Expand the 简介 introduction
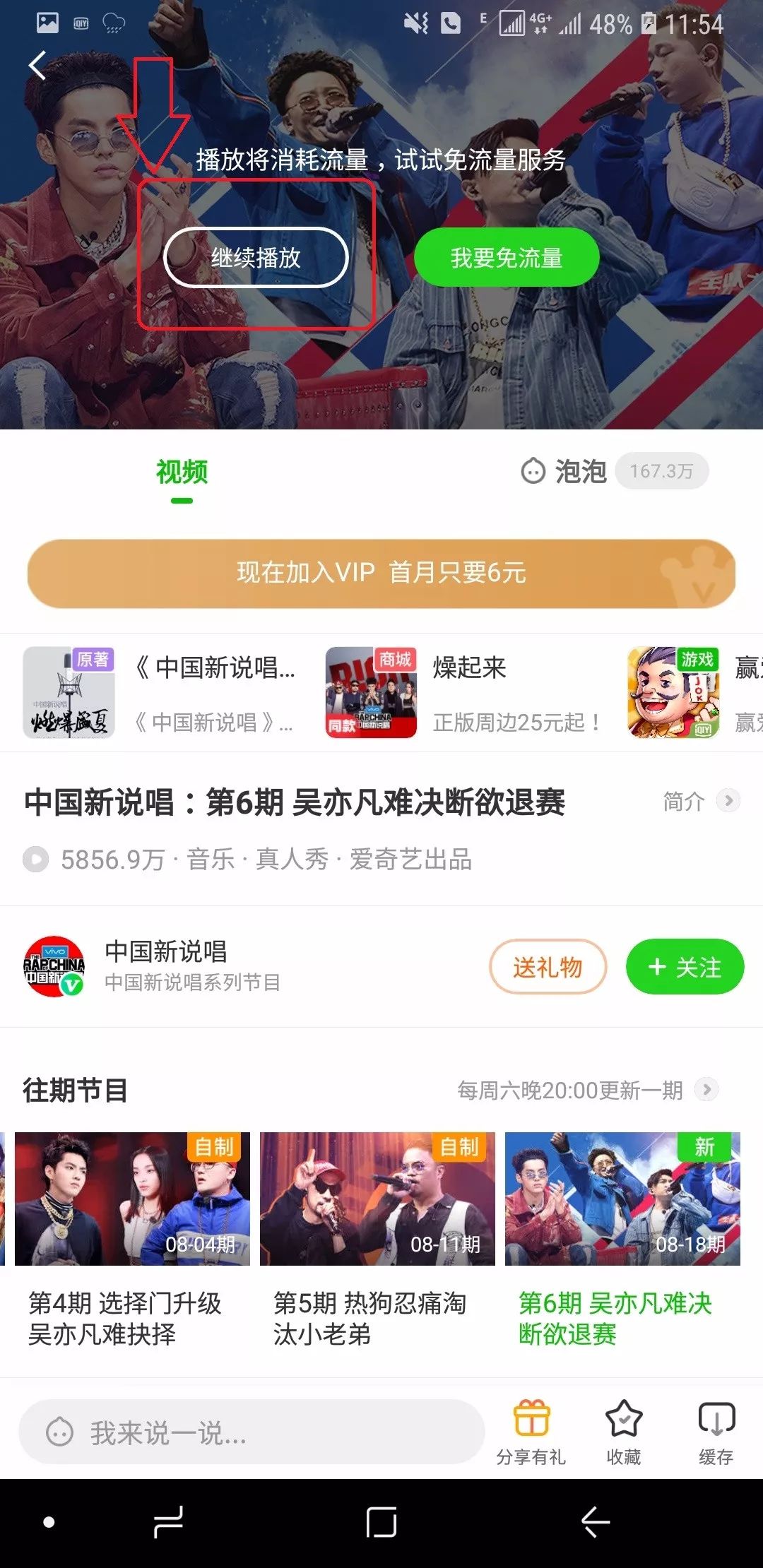This screenshot has width=763, height=1568. coord(699,801)
